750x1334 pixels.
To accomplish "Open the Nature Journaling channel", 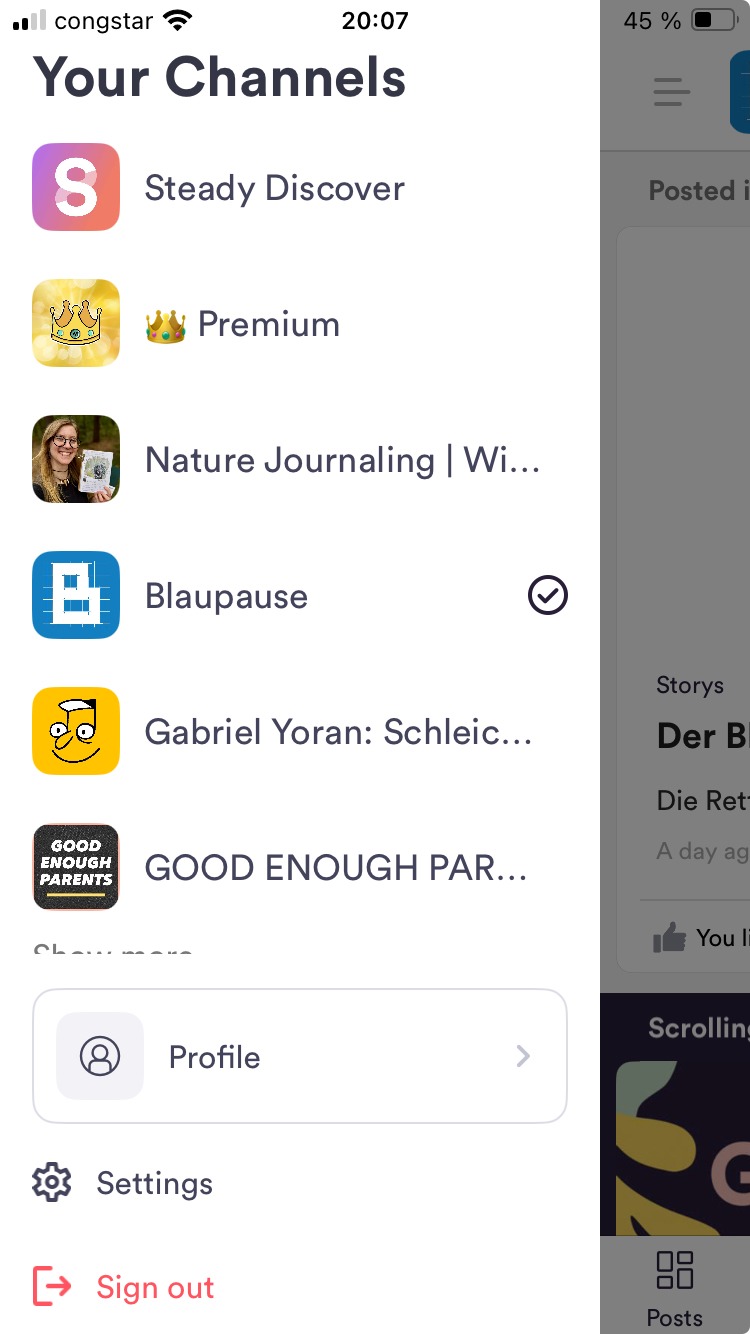I will click(300, 460).
